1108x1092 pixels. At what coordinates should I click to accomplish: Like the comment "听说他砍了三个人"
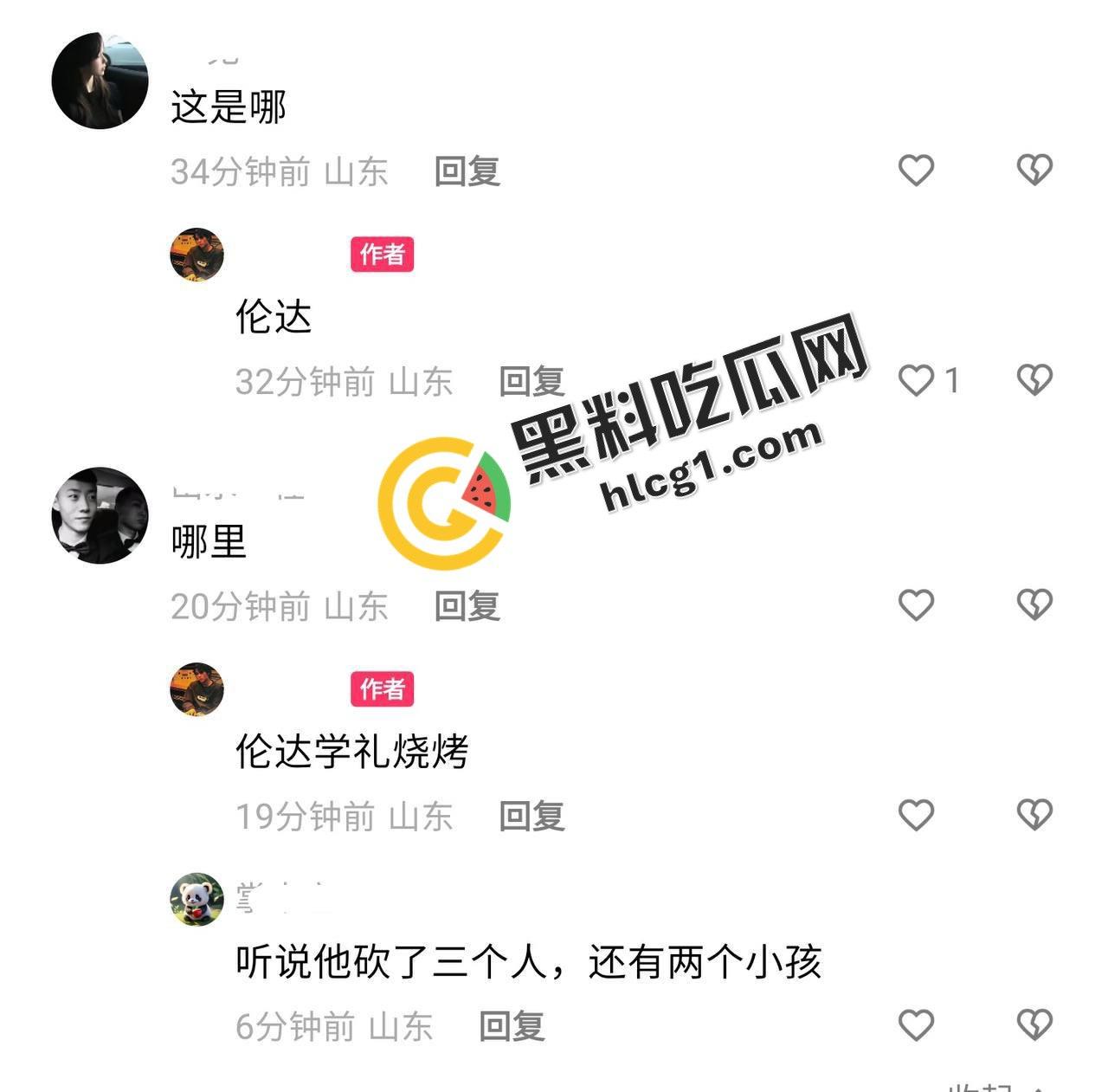click(x=916, y=1025)
